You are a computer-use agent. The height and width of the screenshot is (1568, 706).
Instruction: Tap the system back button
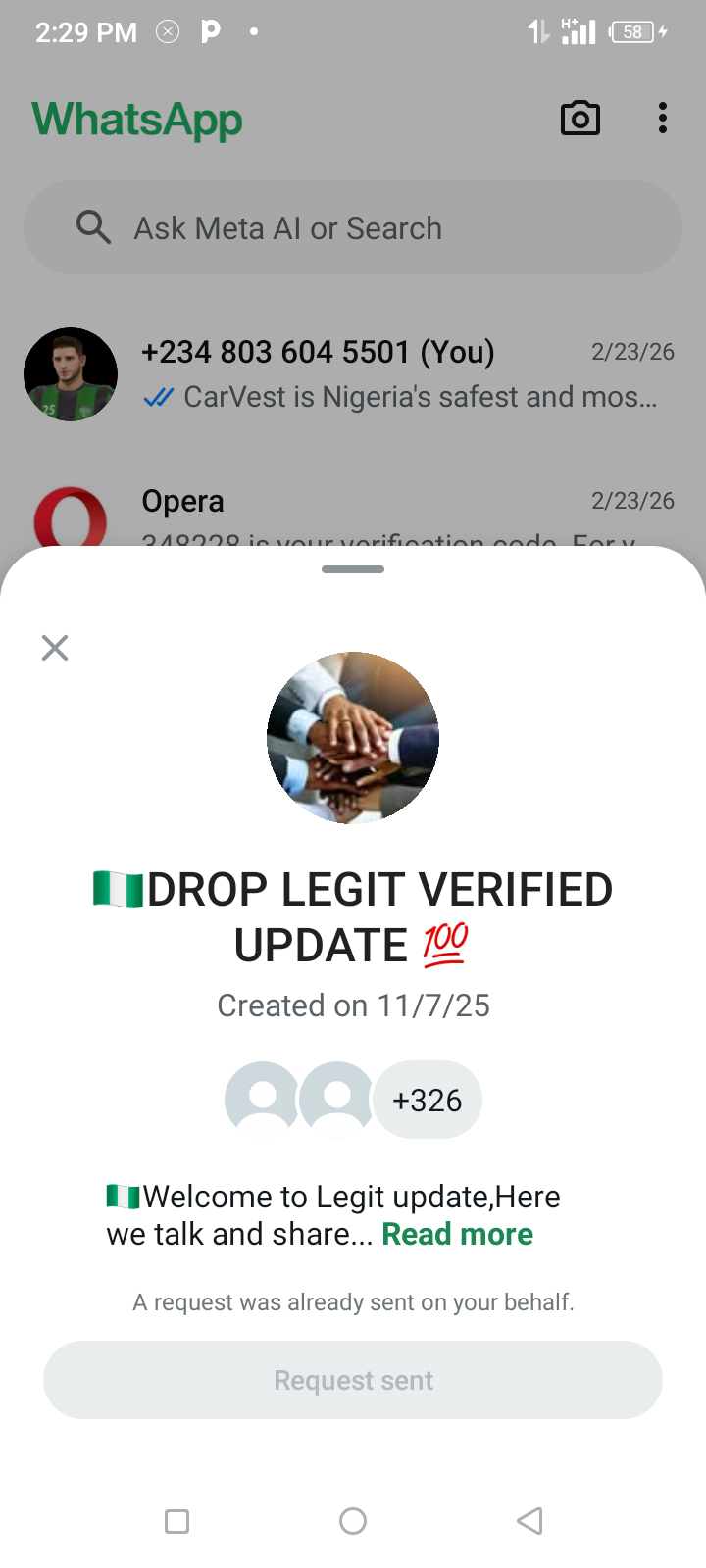(529, 1521)
